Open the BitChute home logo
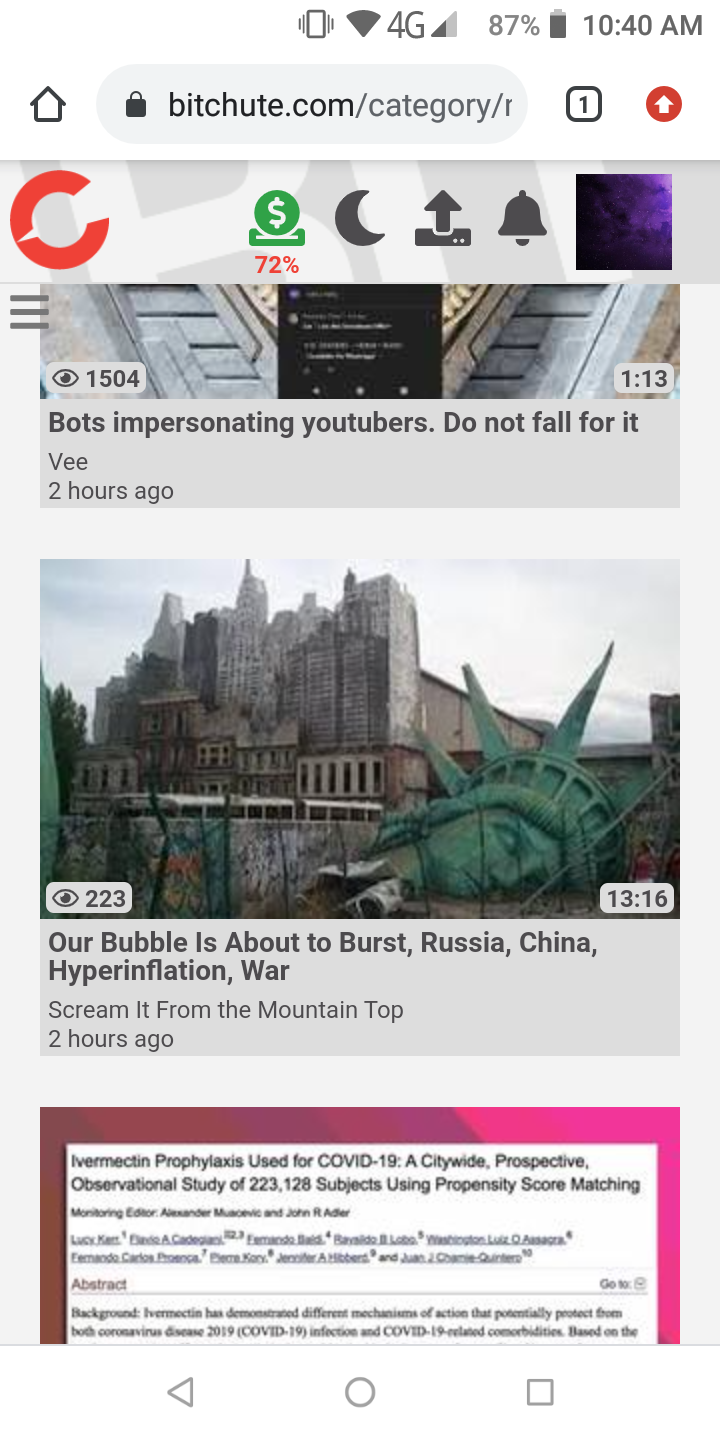This screenshot has height=1440, width=720. click(59, 220)
